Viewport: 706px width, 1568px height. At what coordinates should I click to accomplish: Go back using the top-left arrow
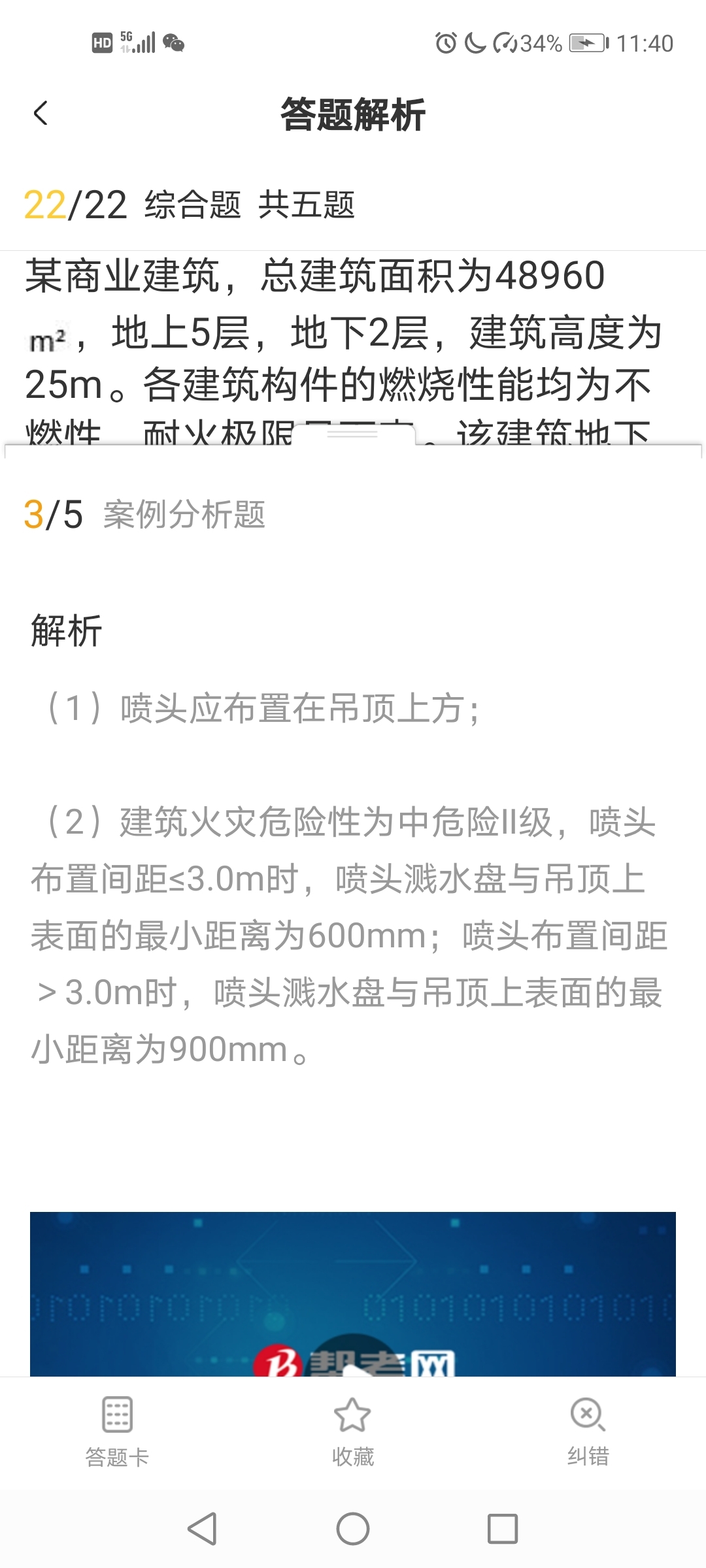click(x=41, y=114)
